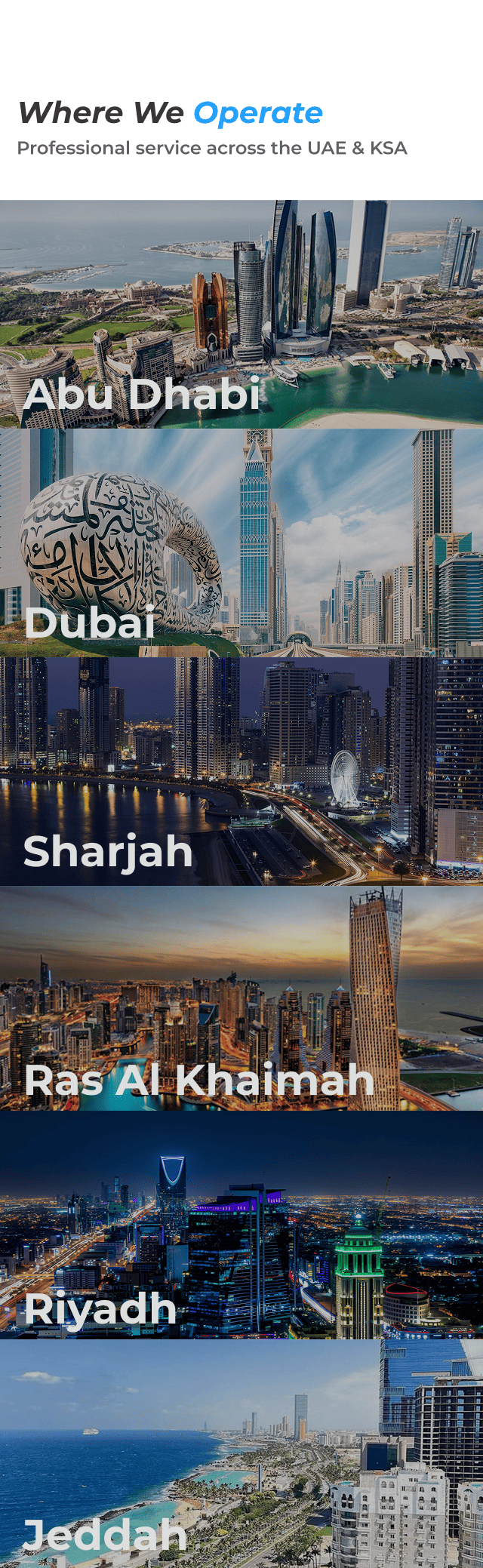Screen dimensions: 483x1568
Task: View the Ras Al Khaimah card
Action: pos(241,998)
